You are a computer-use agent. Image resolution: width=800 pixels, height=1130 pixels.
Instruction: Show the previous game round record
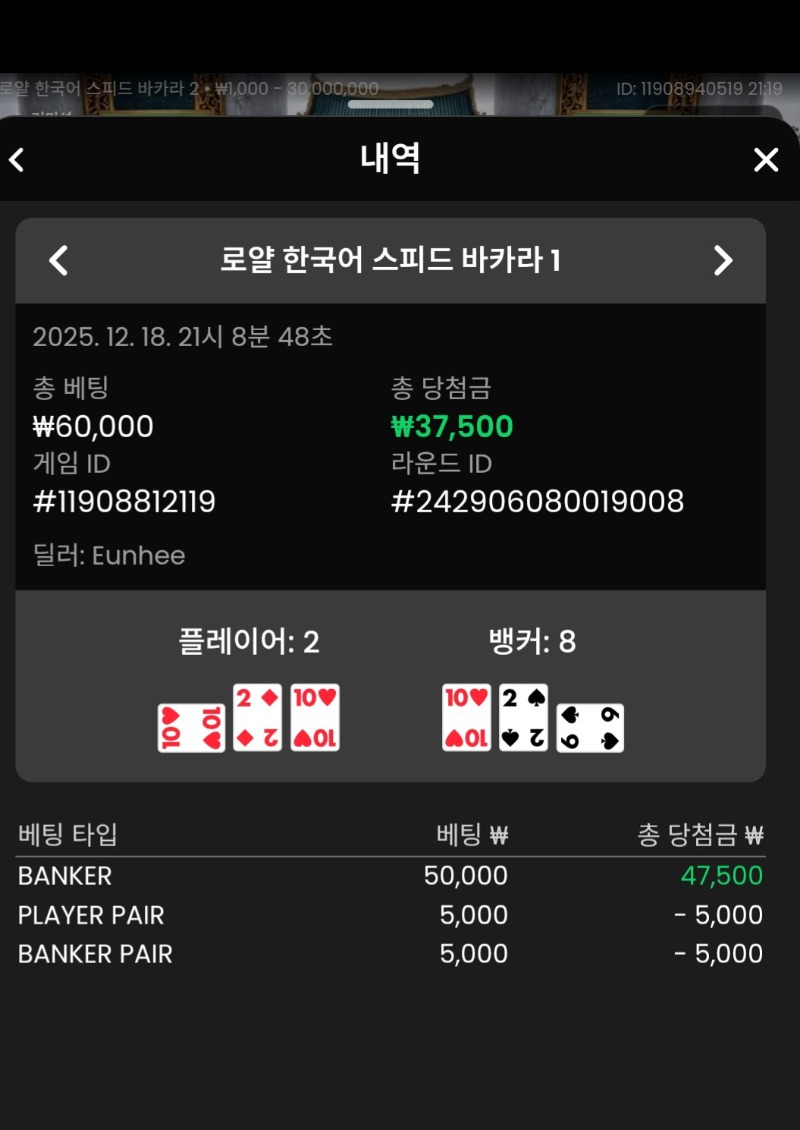59,261
